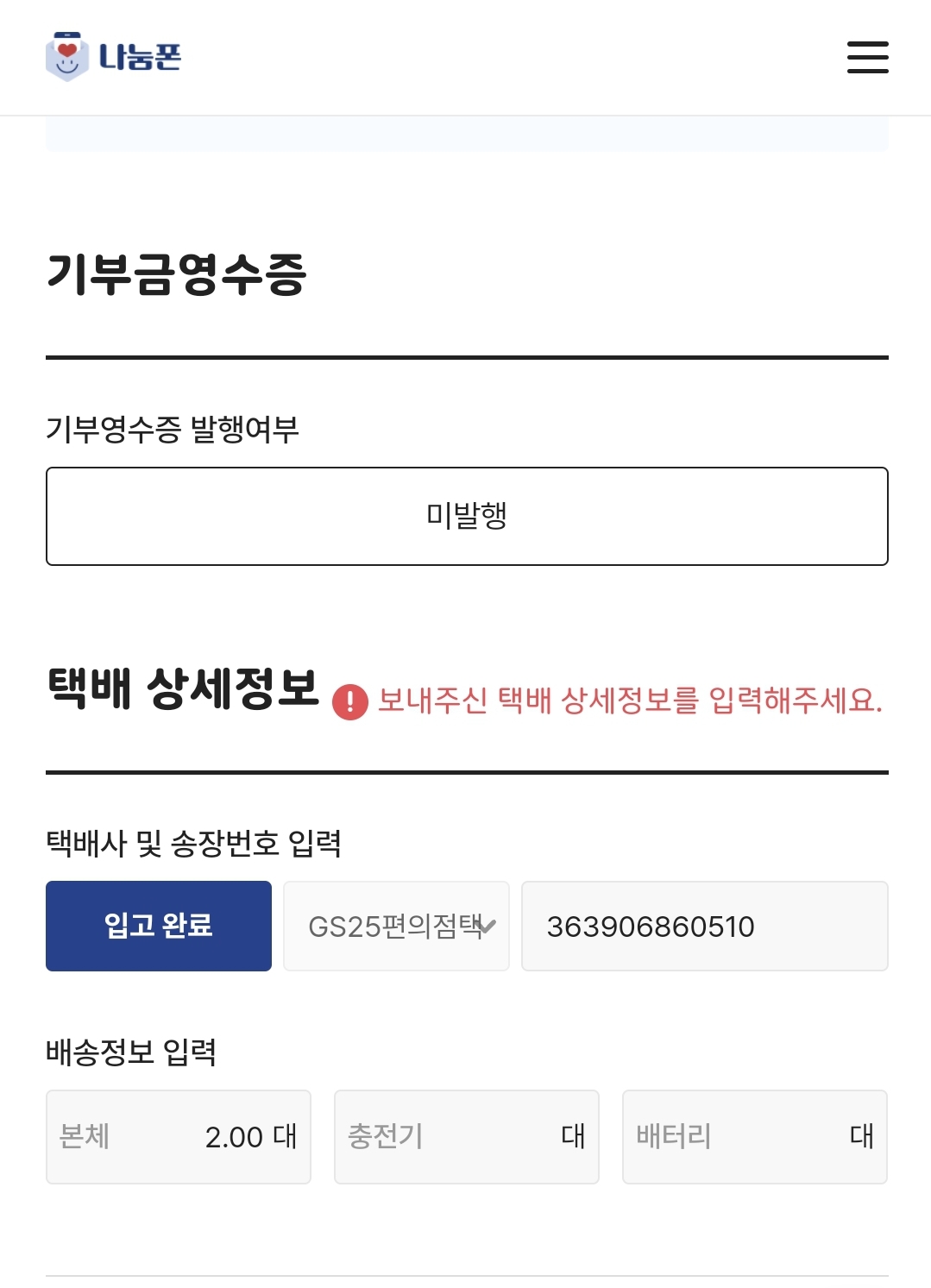Select the 배터리 quantity field
The image size is (931, 1288).
point(755,1136)
